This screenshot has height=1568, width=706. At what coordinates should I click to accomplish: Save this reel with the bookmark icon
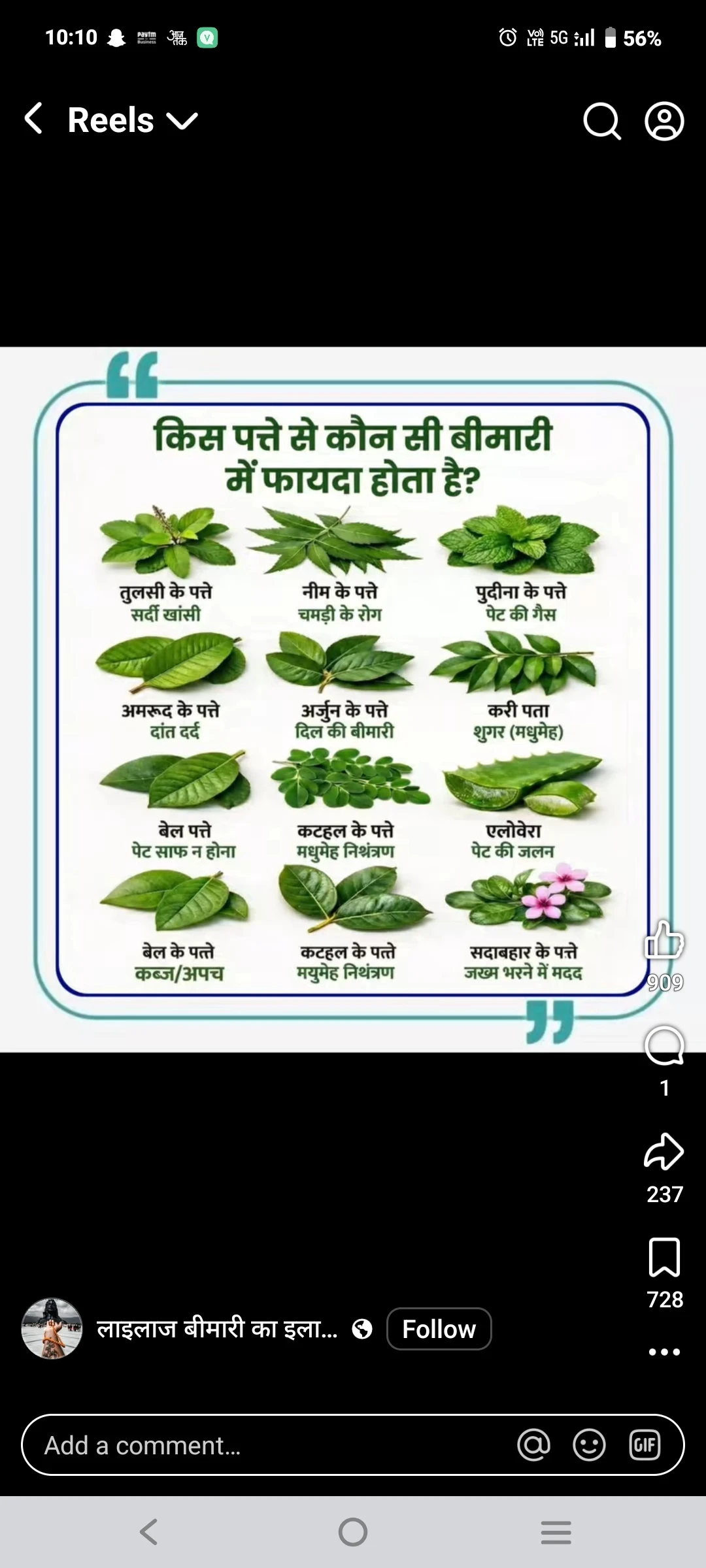click(x=664, y=1257)
